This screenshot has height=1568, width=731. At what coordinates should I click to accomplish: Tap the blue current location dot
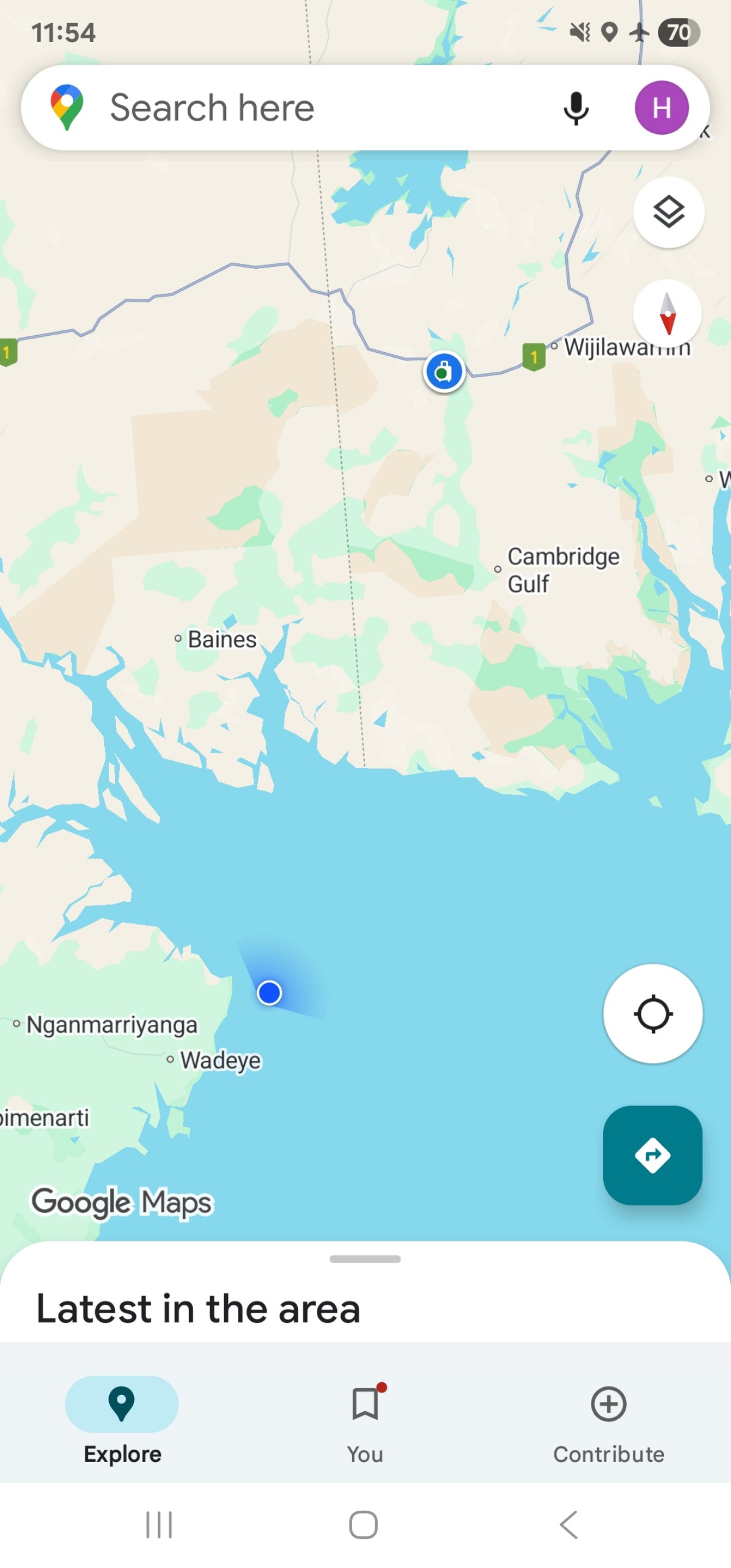coord(269,992)
